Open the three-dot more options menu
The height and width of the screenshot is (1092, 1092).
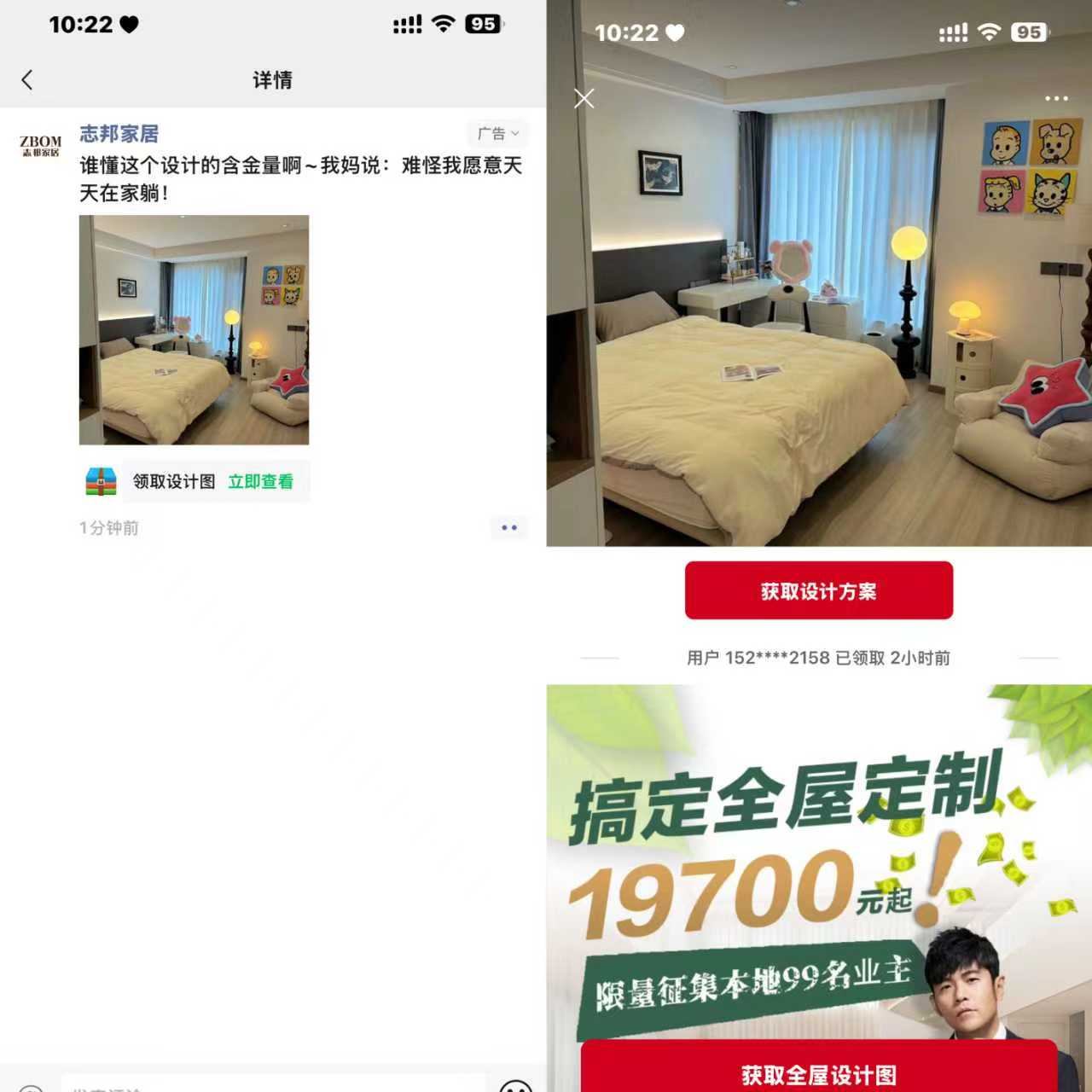coord(1056,99)
